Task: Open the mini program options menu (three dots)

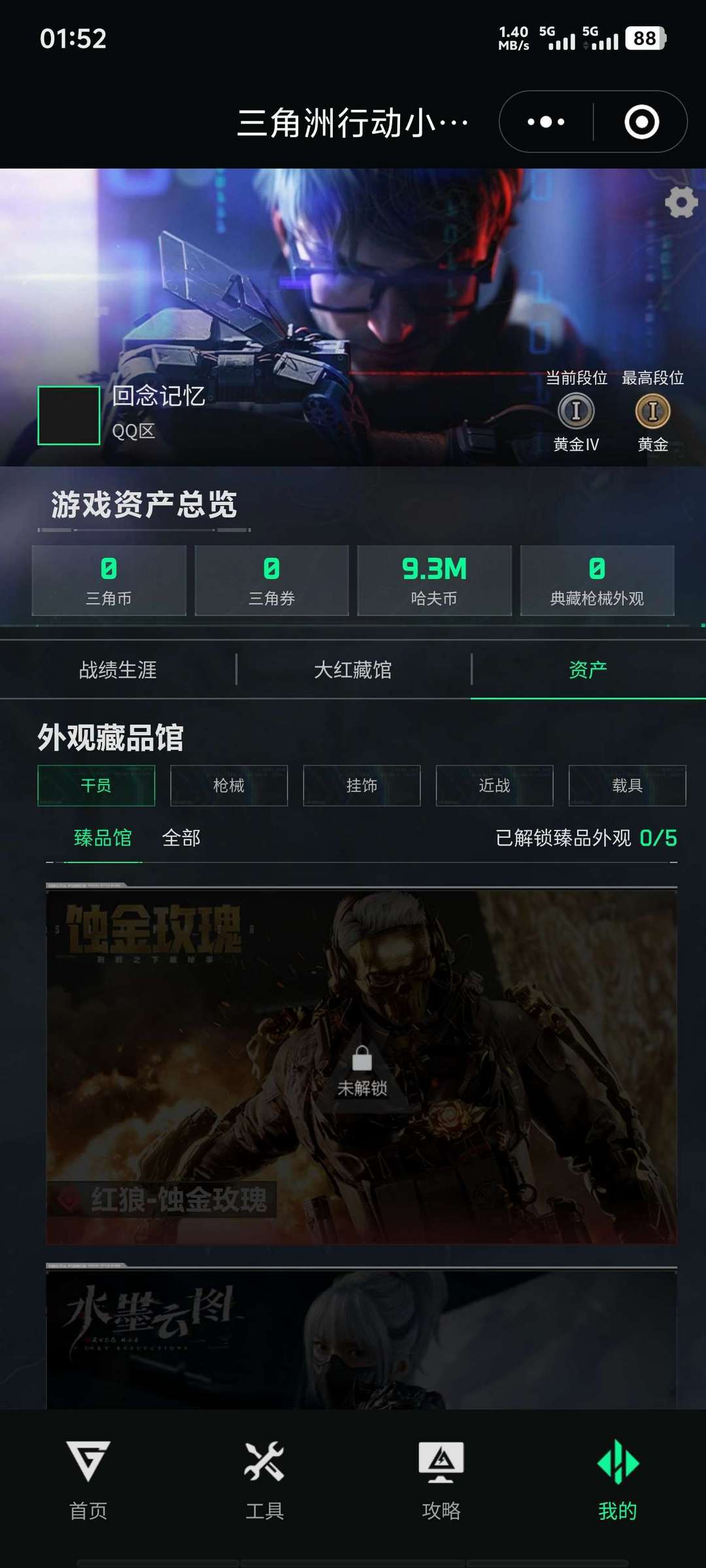Action: 545,121
